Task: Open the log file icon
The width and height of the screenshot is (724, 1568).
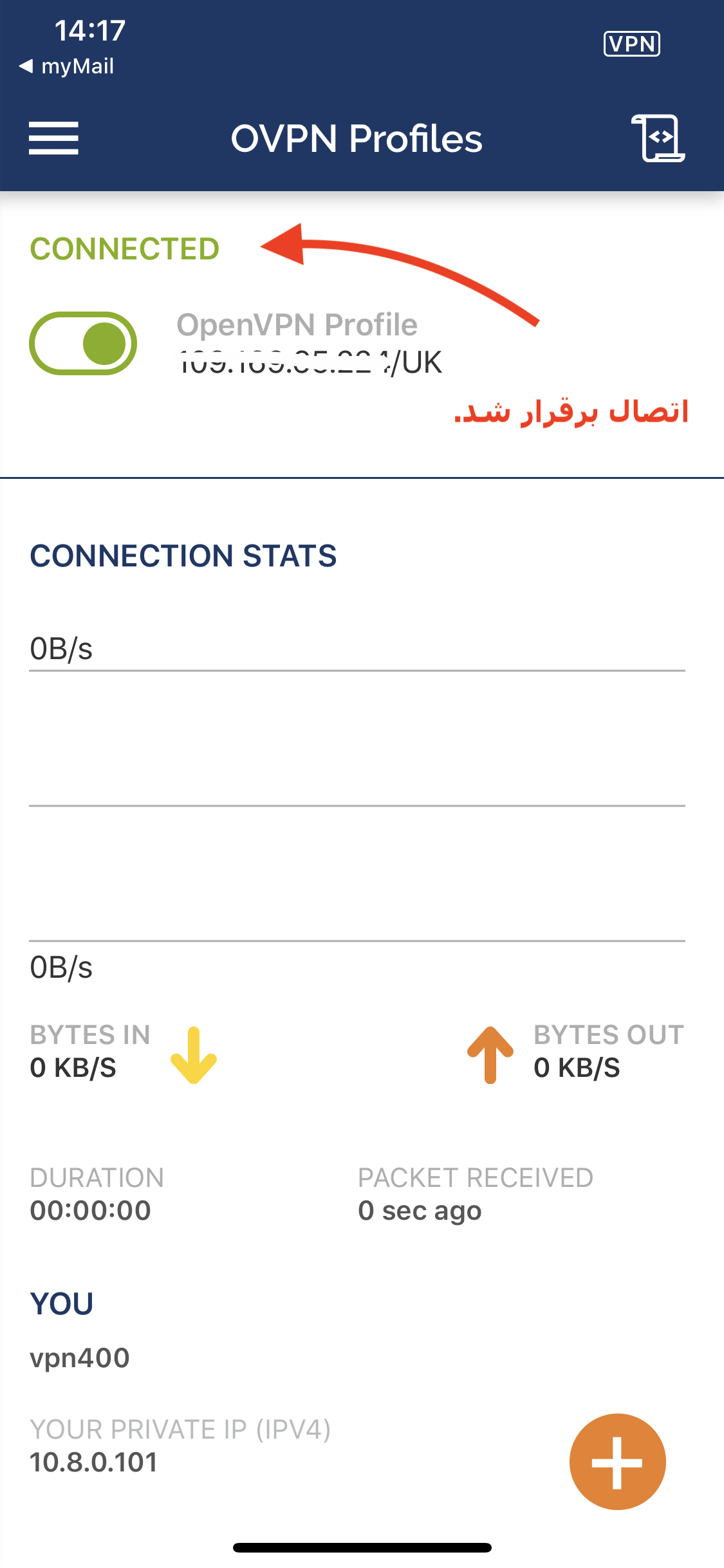Action: [658, 138]
